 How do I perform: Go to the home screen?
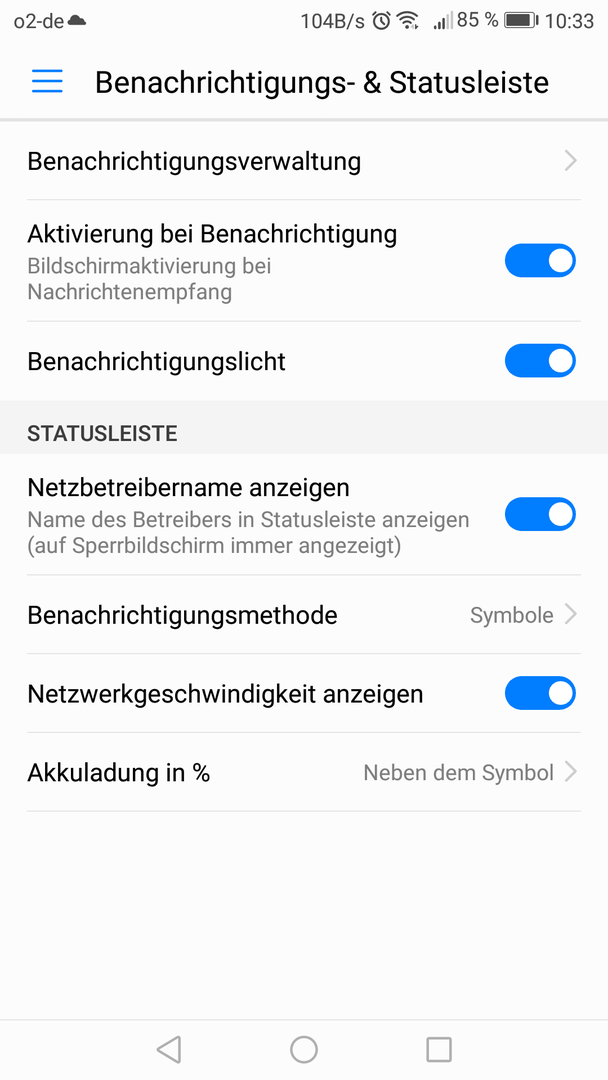tap(304, 1050)
